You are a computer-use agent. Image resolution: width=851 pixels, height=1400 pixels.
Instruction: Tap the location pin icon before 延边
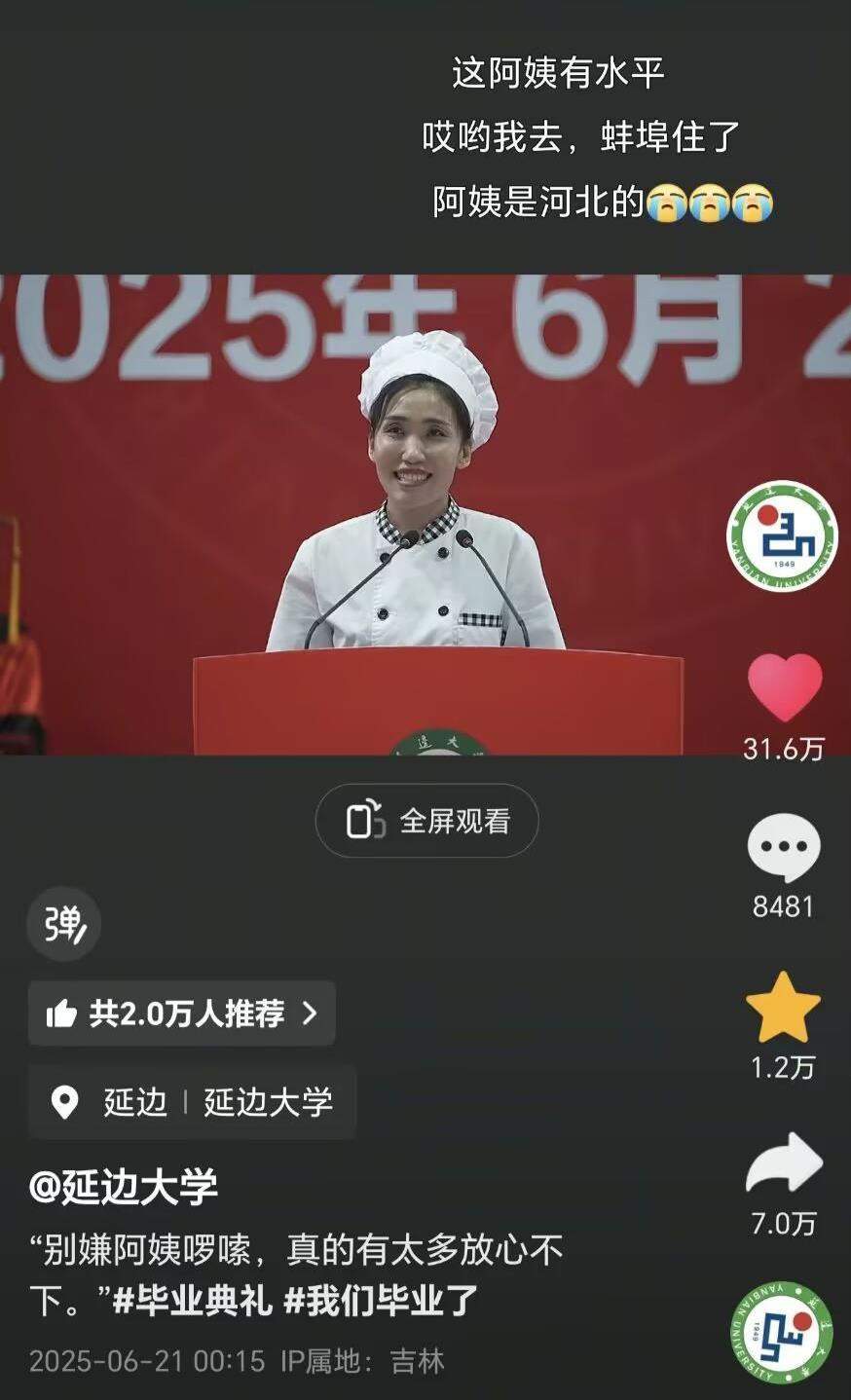point(66,1101)
